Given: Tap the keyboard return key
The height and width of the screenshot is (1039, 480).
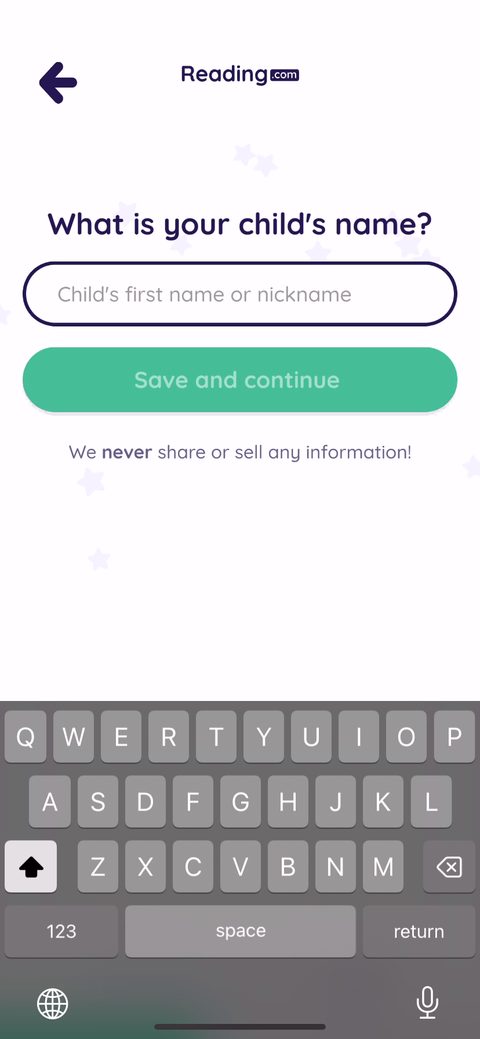Looking at the screenshot, I should pos(418,931).
